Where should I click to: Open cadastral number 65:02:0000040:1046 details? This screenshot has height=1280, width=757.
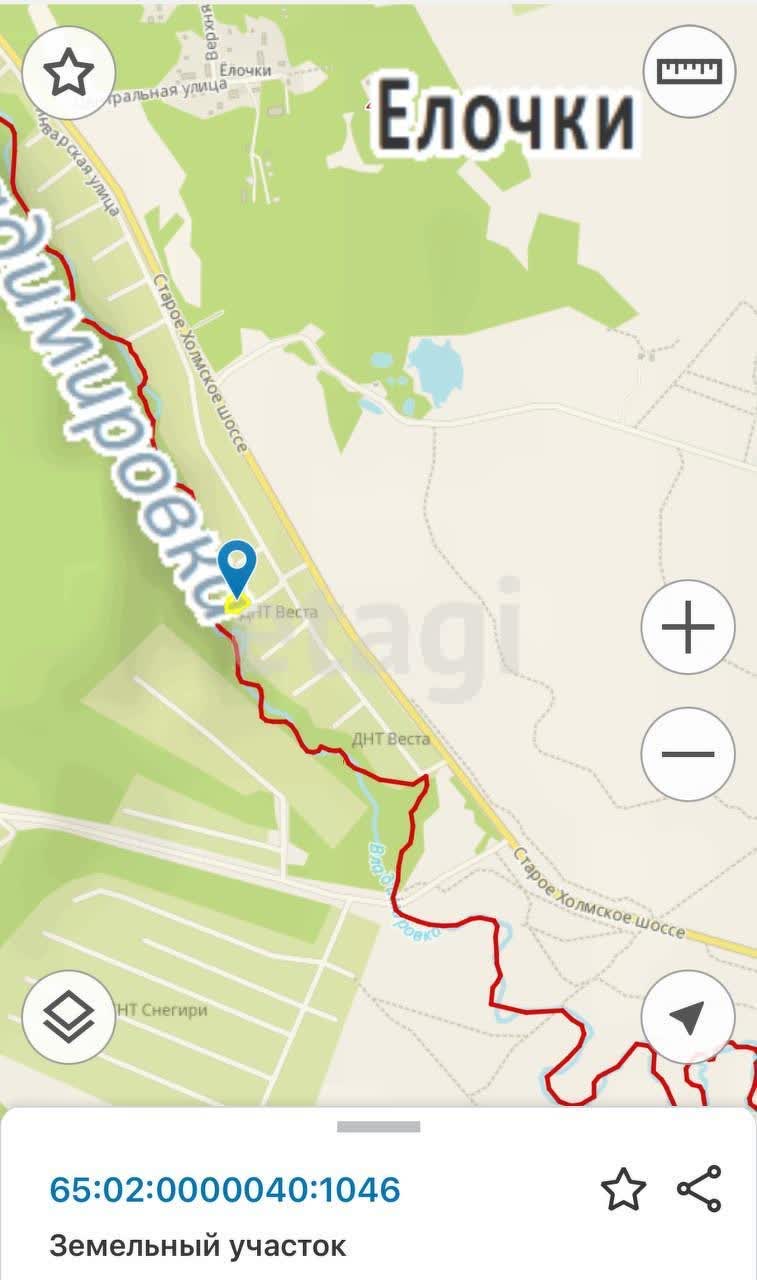point(225,1190)
